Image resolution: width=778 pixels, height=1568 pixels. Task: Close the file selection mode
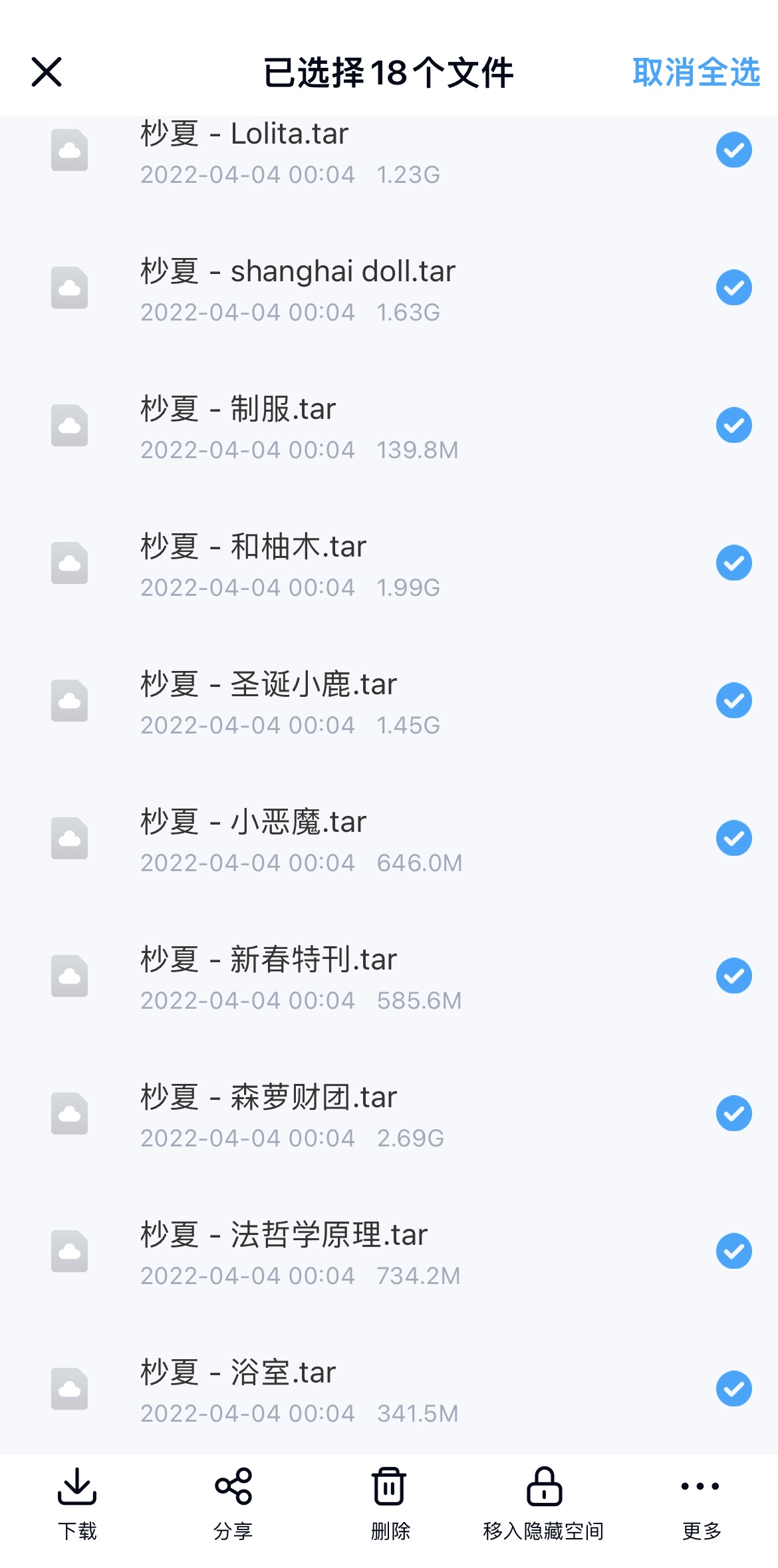click(x=47, y=72)
